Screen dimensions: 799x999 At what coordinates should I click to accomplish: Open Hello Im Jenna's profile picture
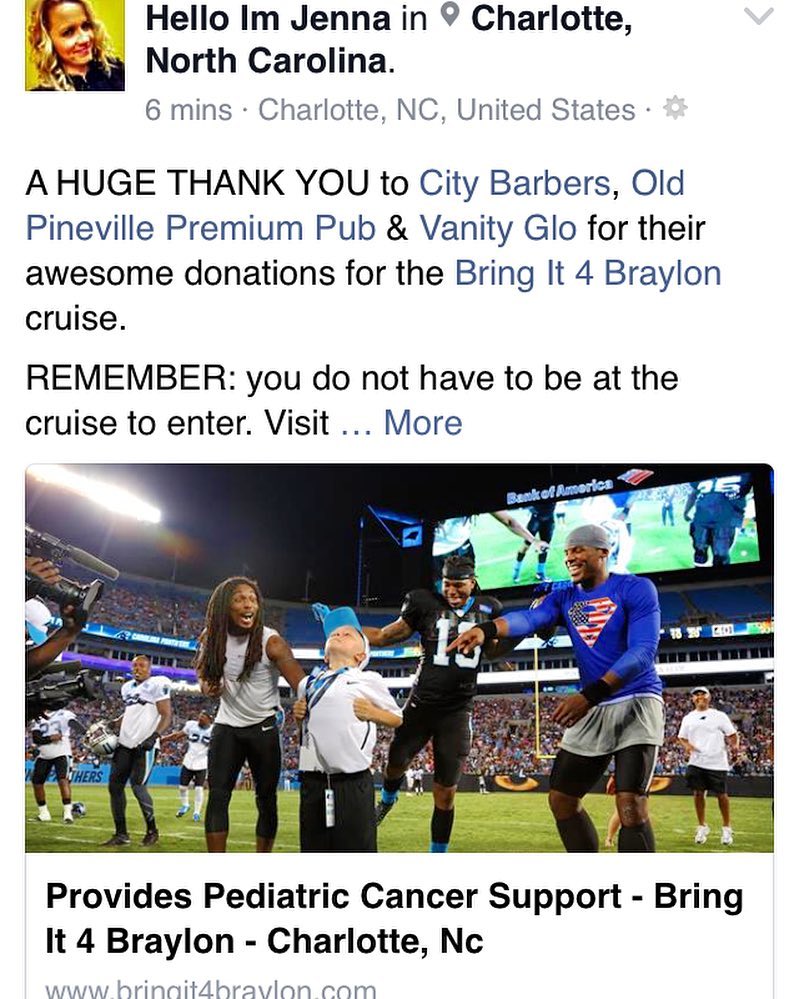(x=75, y=45)
